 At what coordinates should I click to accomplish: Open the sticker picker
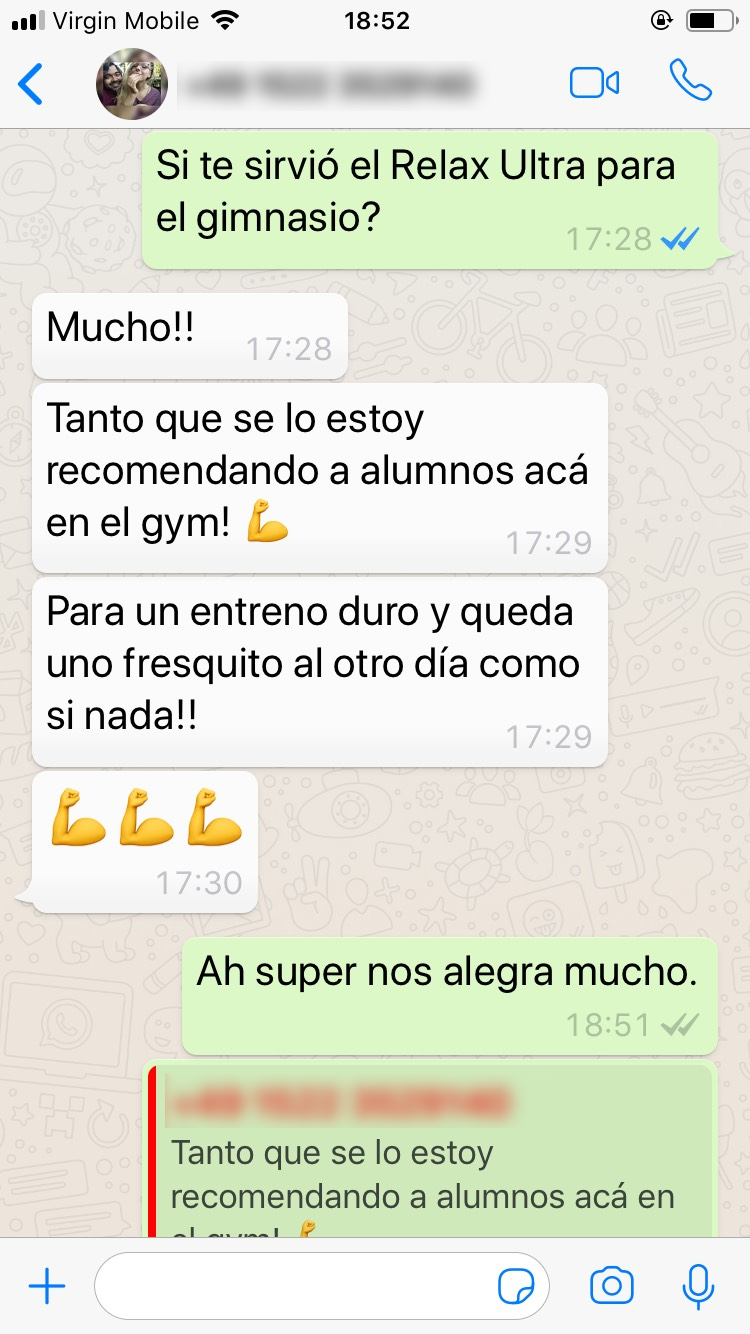pyautogui.click(x=516, y=1286)
